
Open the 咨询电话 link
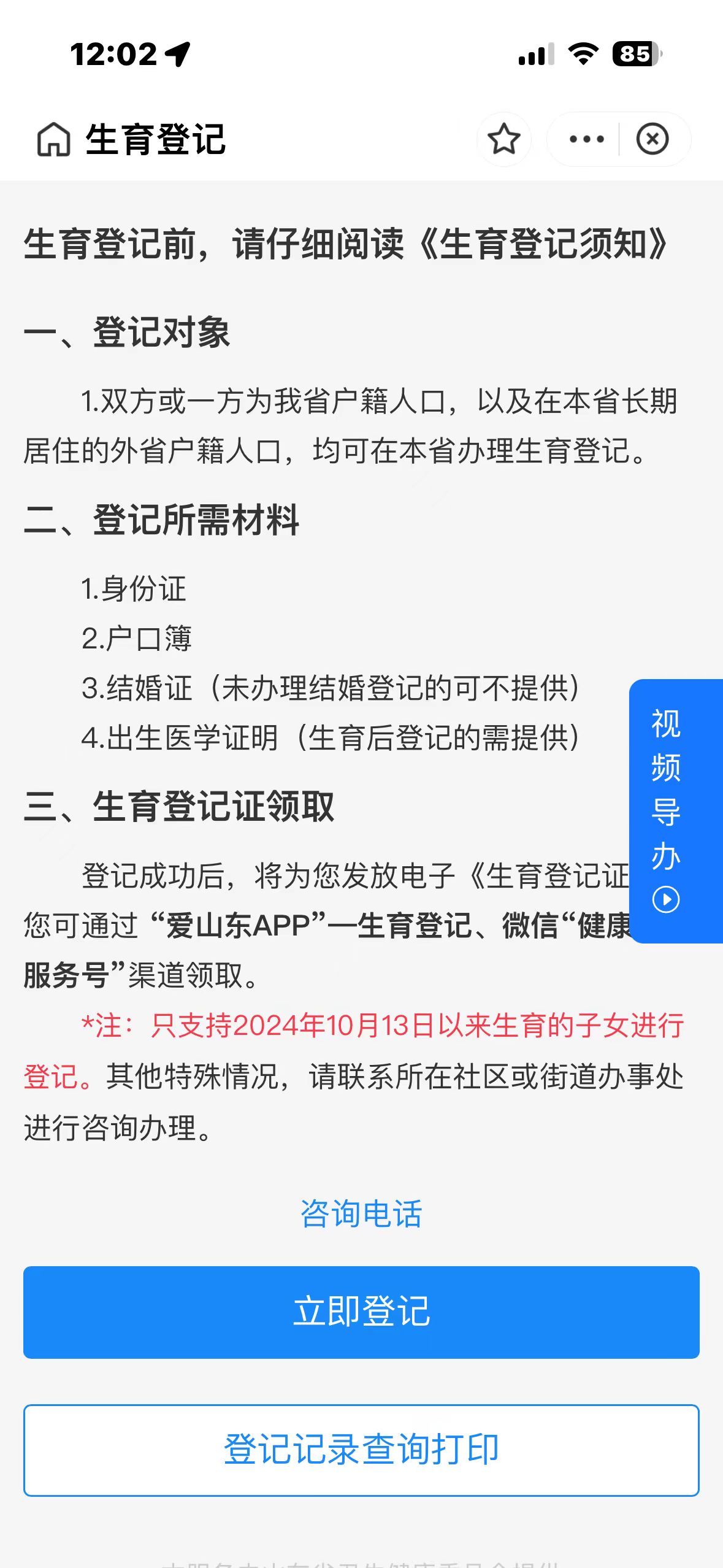pyautogui.click(x=361, y=1213)
